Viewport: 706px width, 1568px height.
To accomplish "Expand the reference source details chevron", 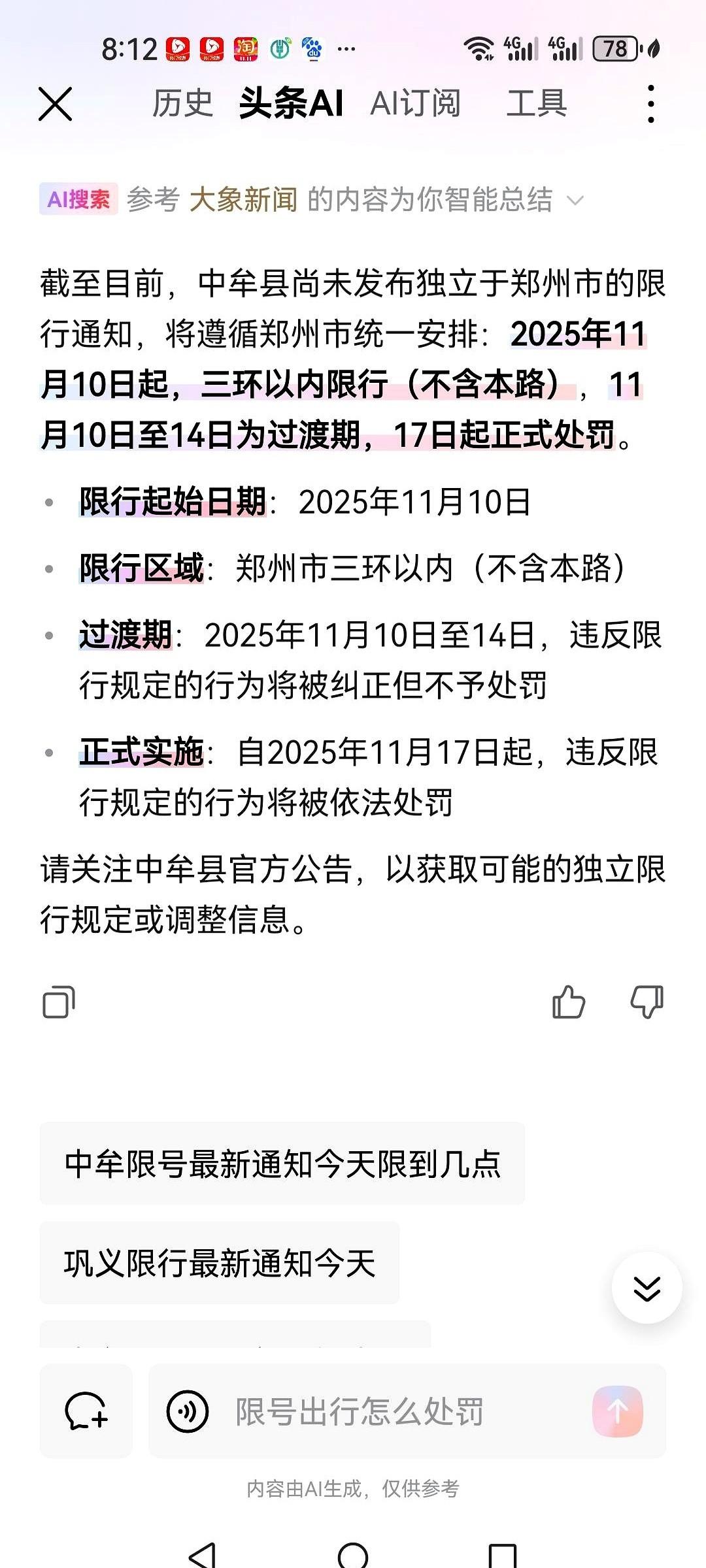I will (576, 201).
